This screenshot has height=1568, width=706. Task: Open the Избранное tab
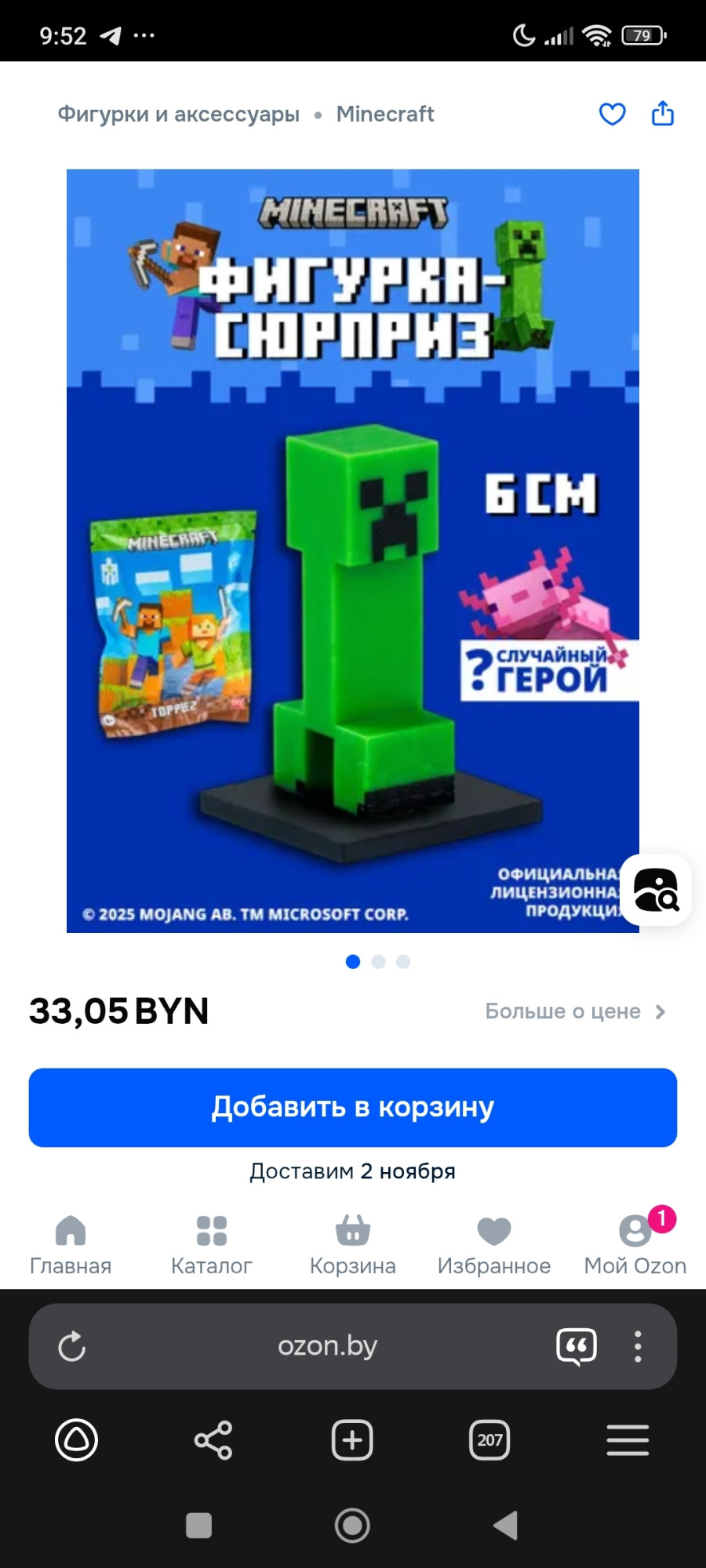(493, 1244)
